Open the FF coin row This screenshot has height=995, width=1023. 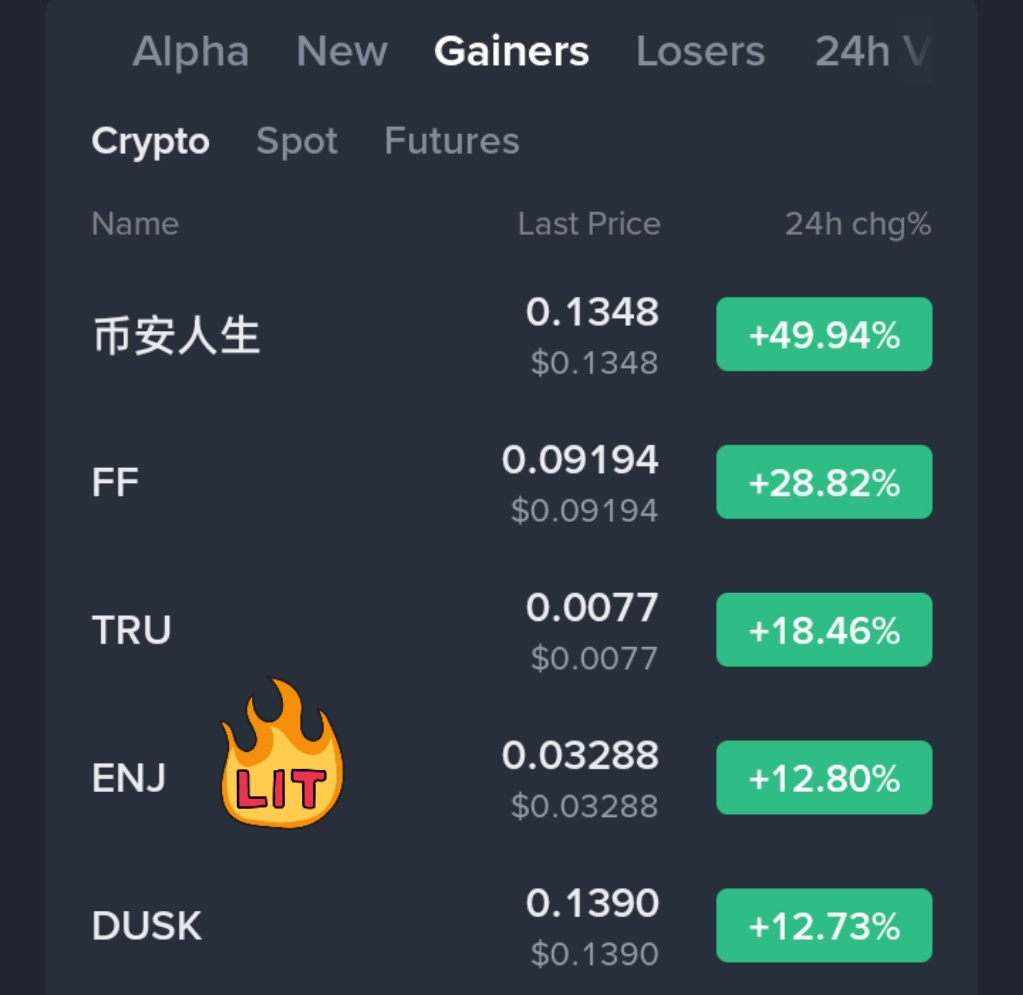pos(115,483)
